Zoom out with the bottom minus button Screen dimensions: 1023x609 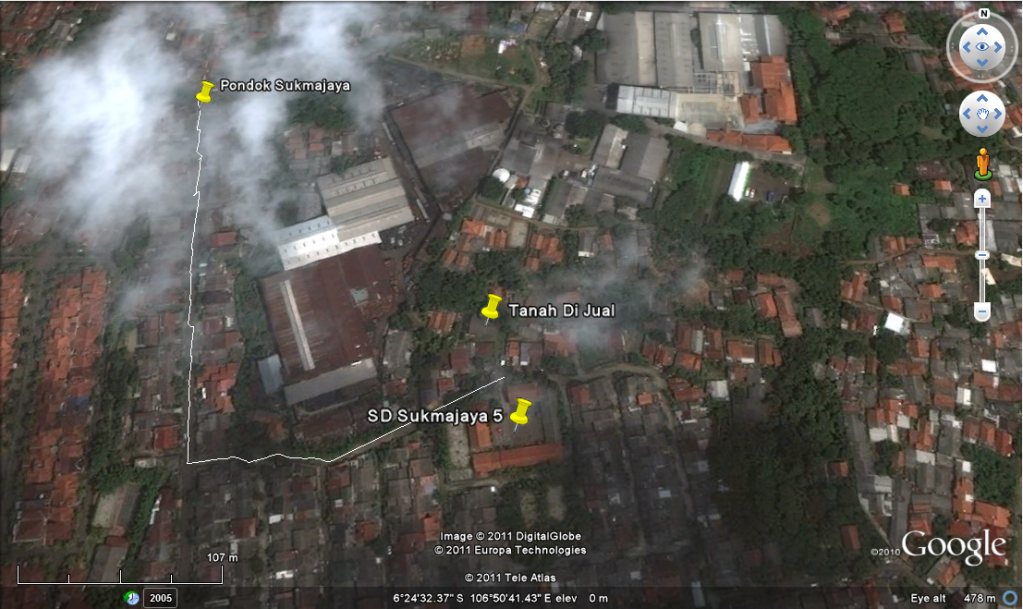(982, 312)
